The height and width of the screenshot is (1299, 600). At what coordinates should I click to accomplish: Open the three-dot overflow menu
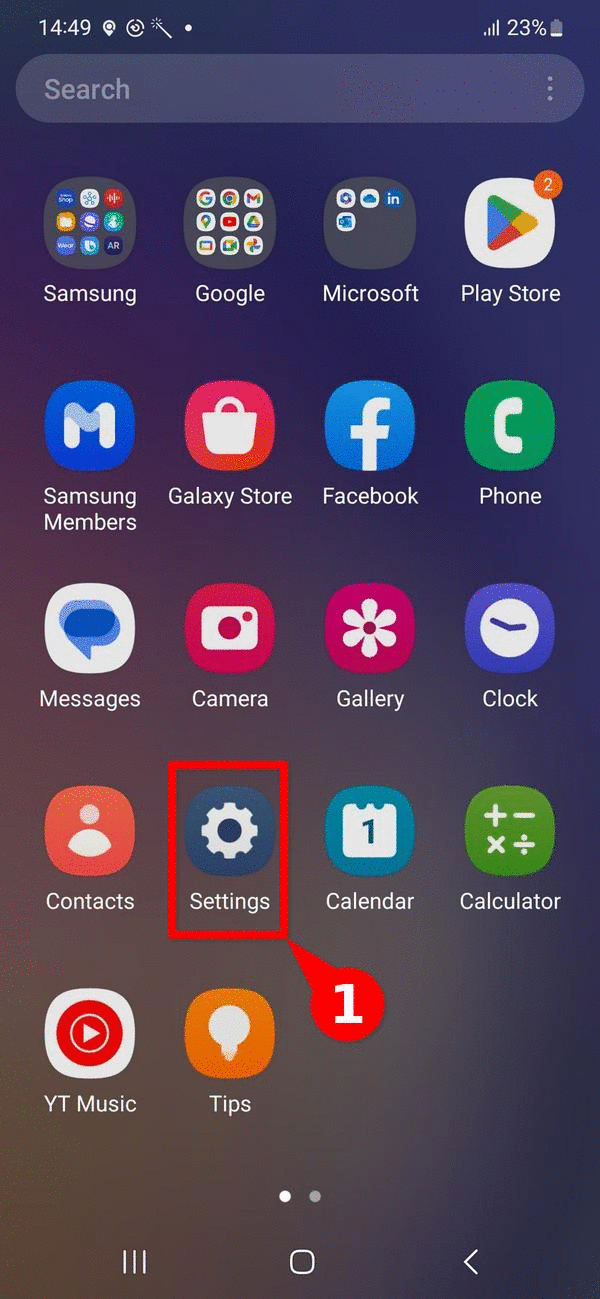click(550, 89)
